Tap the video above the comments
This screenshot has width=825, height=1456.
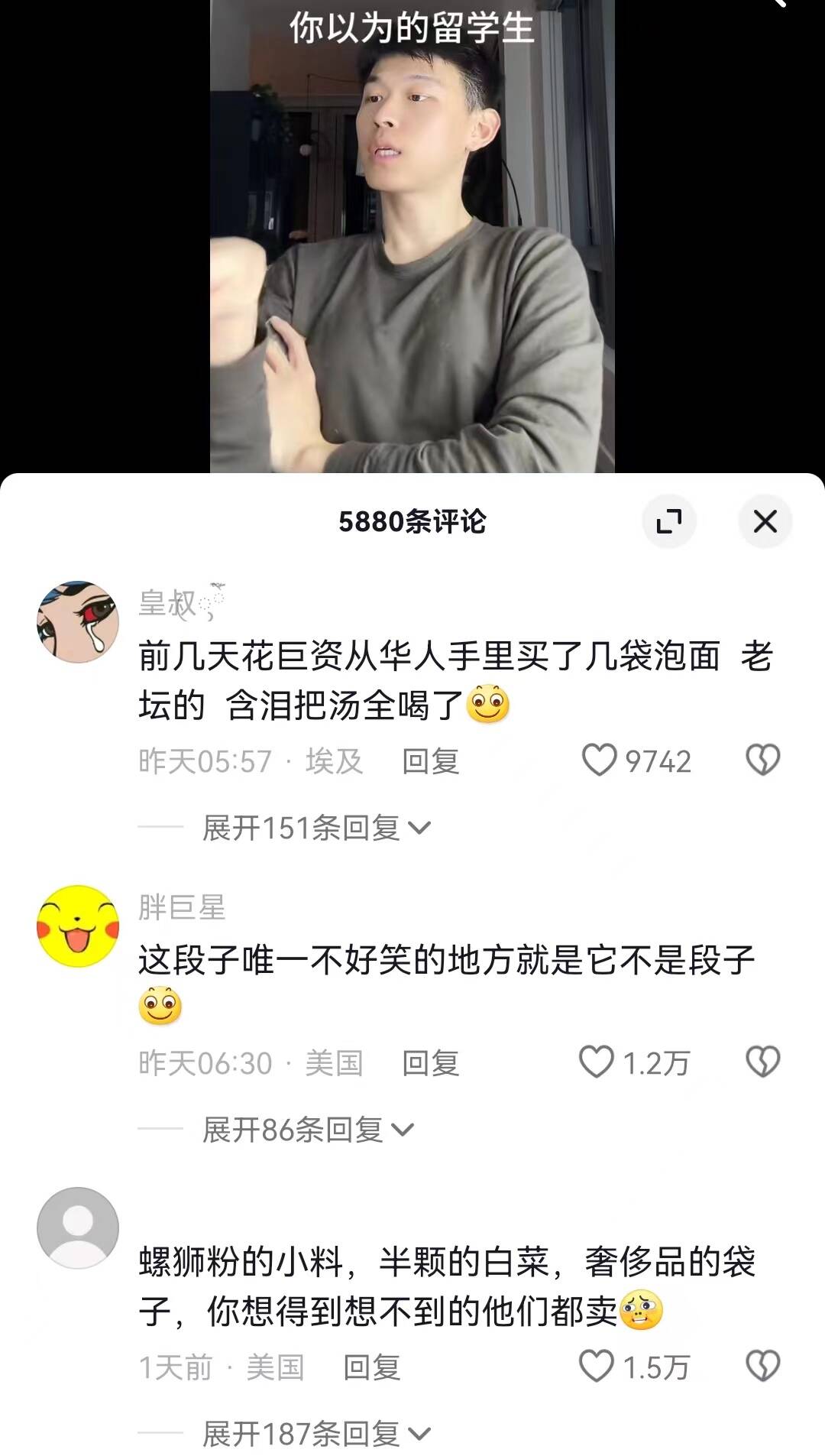tap(412, 237)
